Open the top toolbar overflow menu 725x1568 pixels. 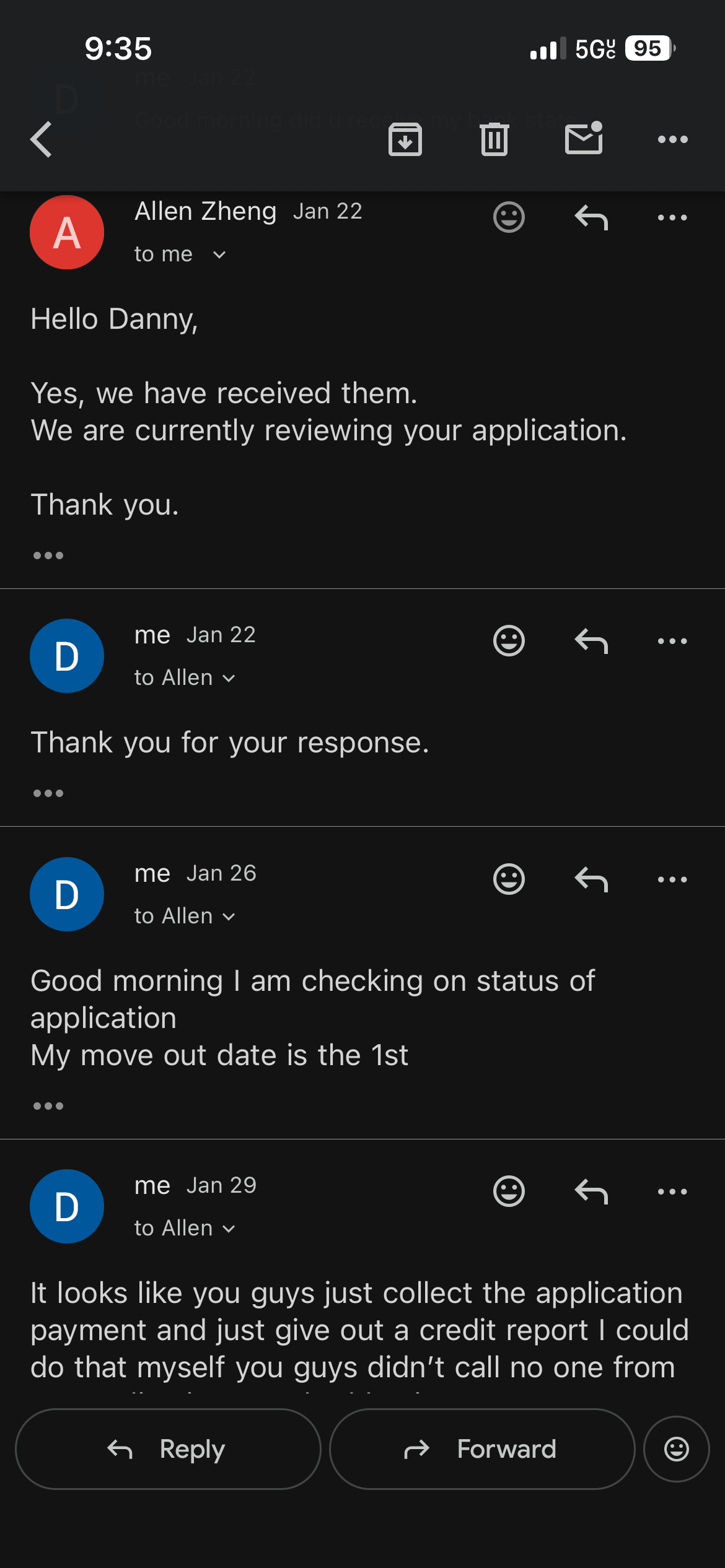point(672,139)
